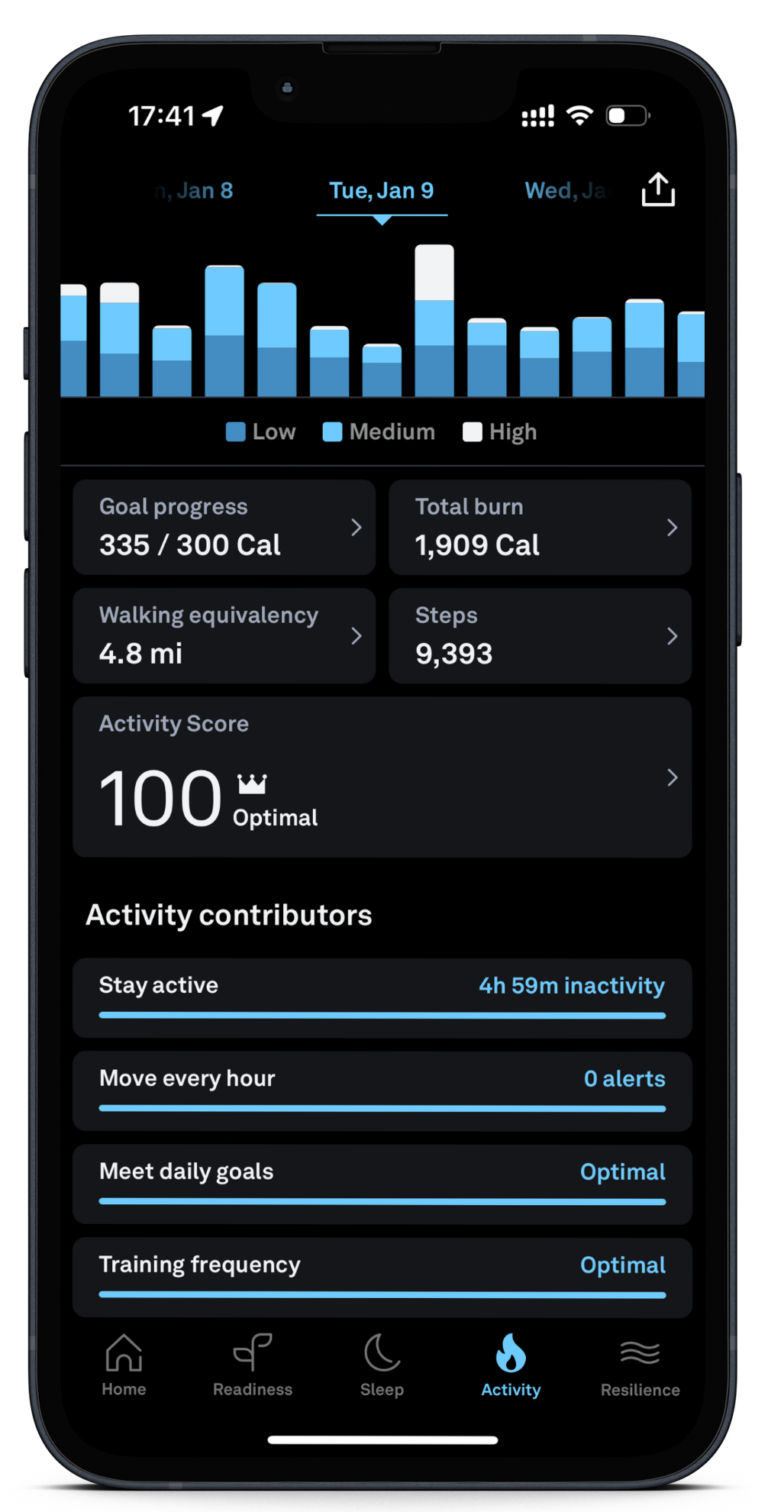The height and width of the screenshot is (1512, 768).
Task: Tap the share/export icon
Action: click(657, 189)
